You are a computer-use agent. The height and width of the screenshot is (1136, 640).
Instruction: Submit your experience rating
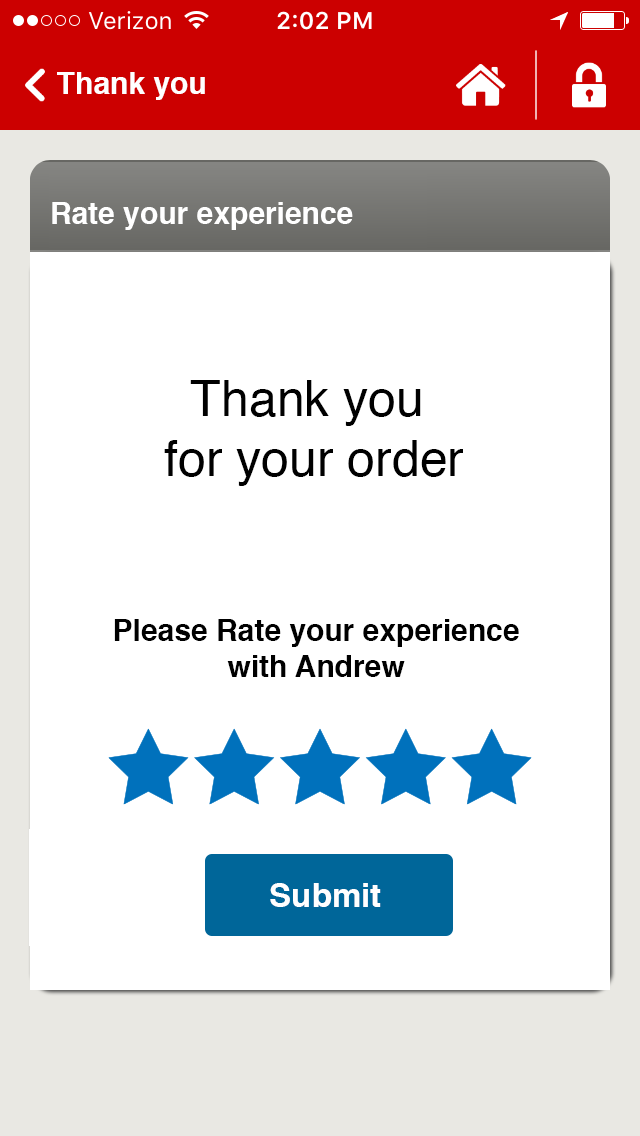coord(329,895)
